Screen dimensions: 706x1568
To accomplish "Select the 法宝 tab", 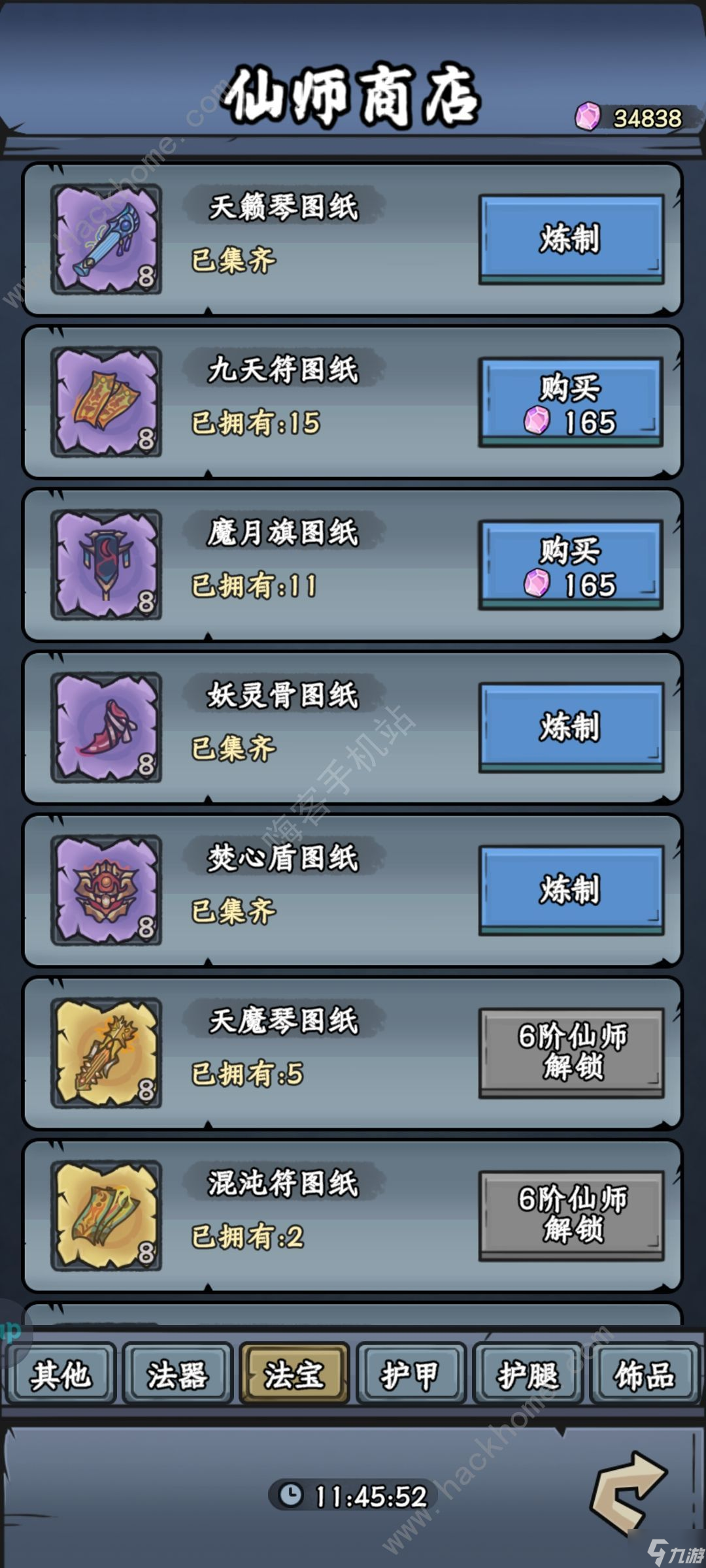I will point(294,1375).
